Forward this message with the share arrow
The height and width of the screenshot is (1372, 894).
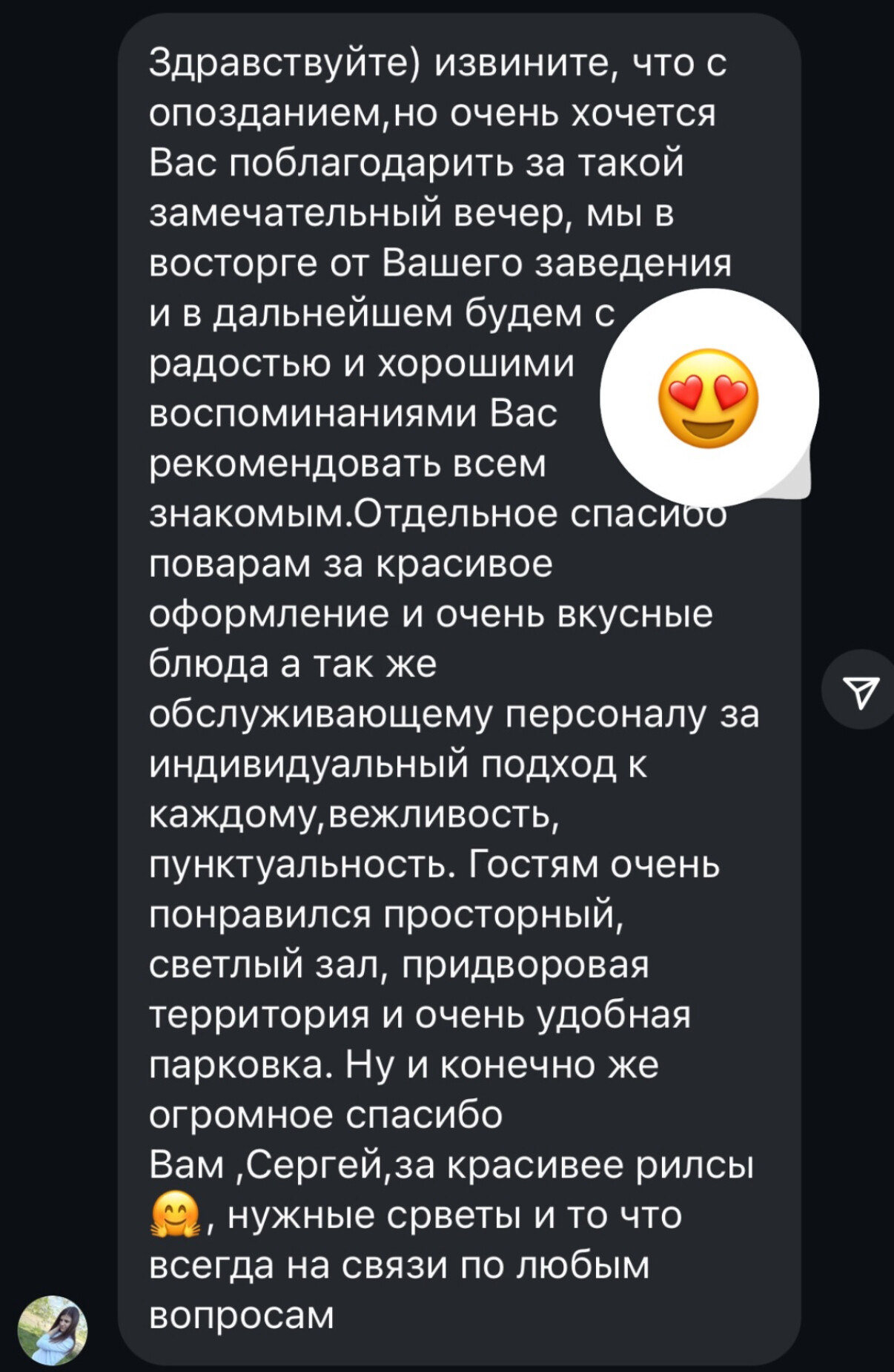860,690
